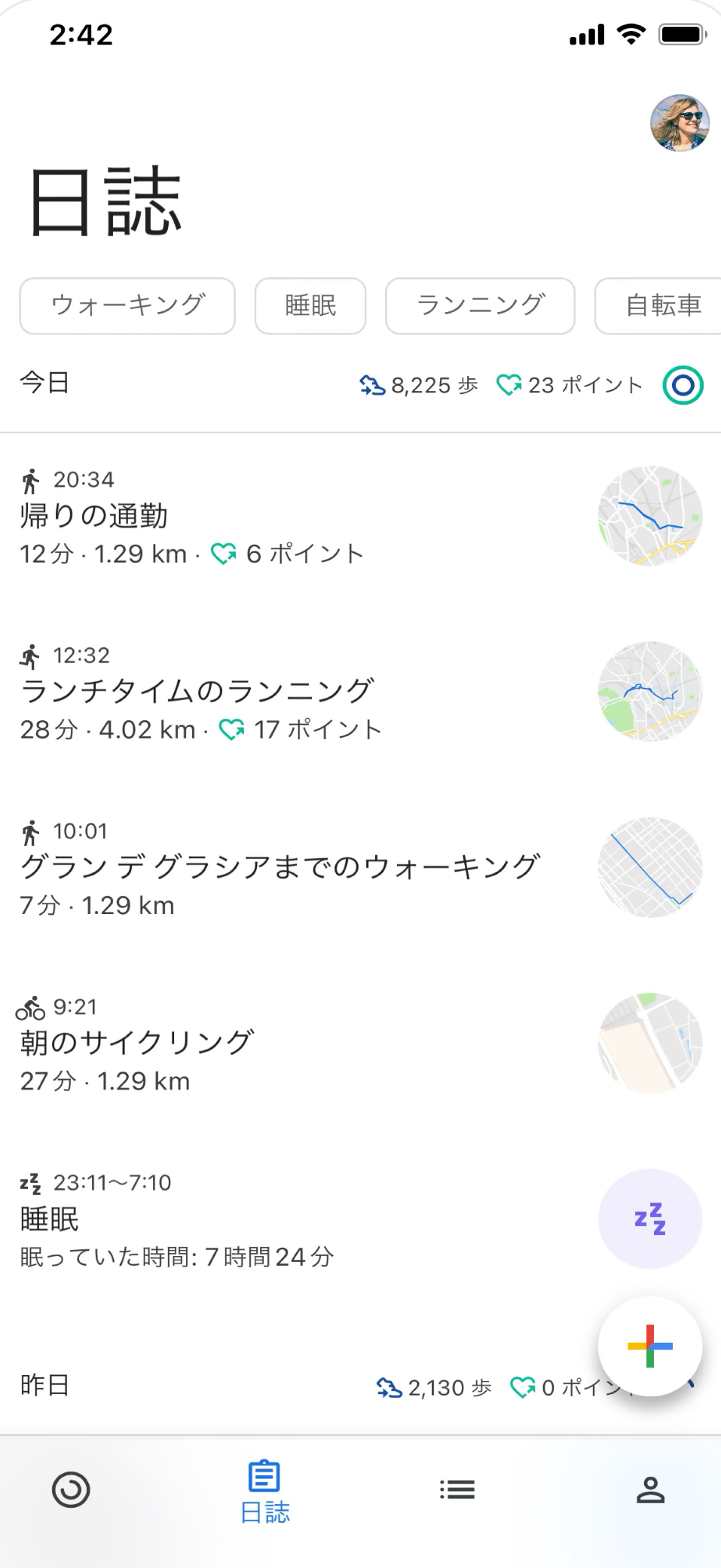Open 朝のサイクリング entry

pos(360,1044)
